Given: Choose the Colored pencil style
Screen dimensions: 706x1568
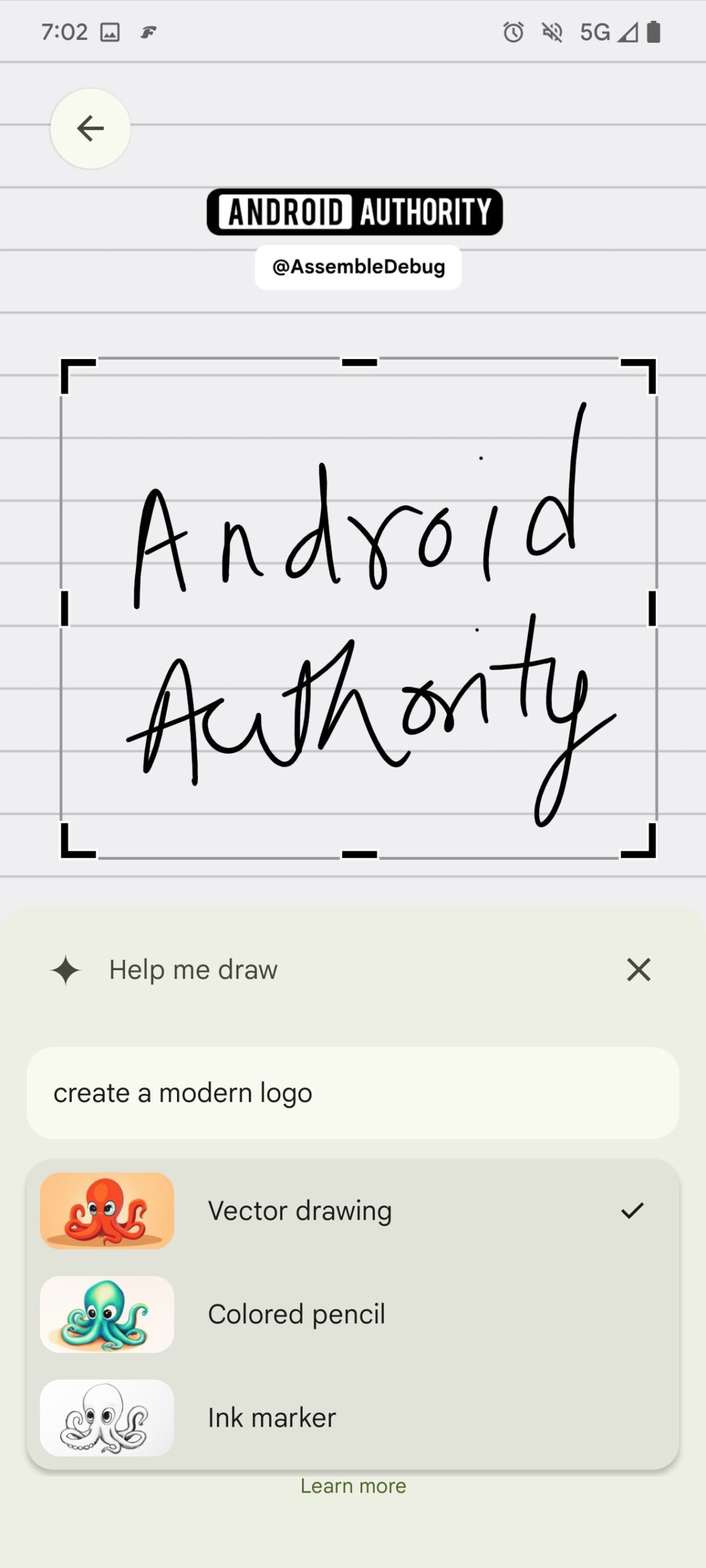Looking at the screenshot, I should [x=352, y=1314].
